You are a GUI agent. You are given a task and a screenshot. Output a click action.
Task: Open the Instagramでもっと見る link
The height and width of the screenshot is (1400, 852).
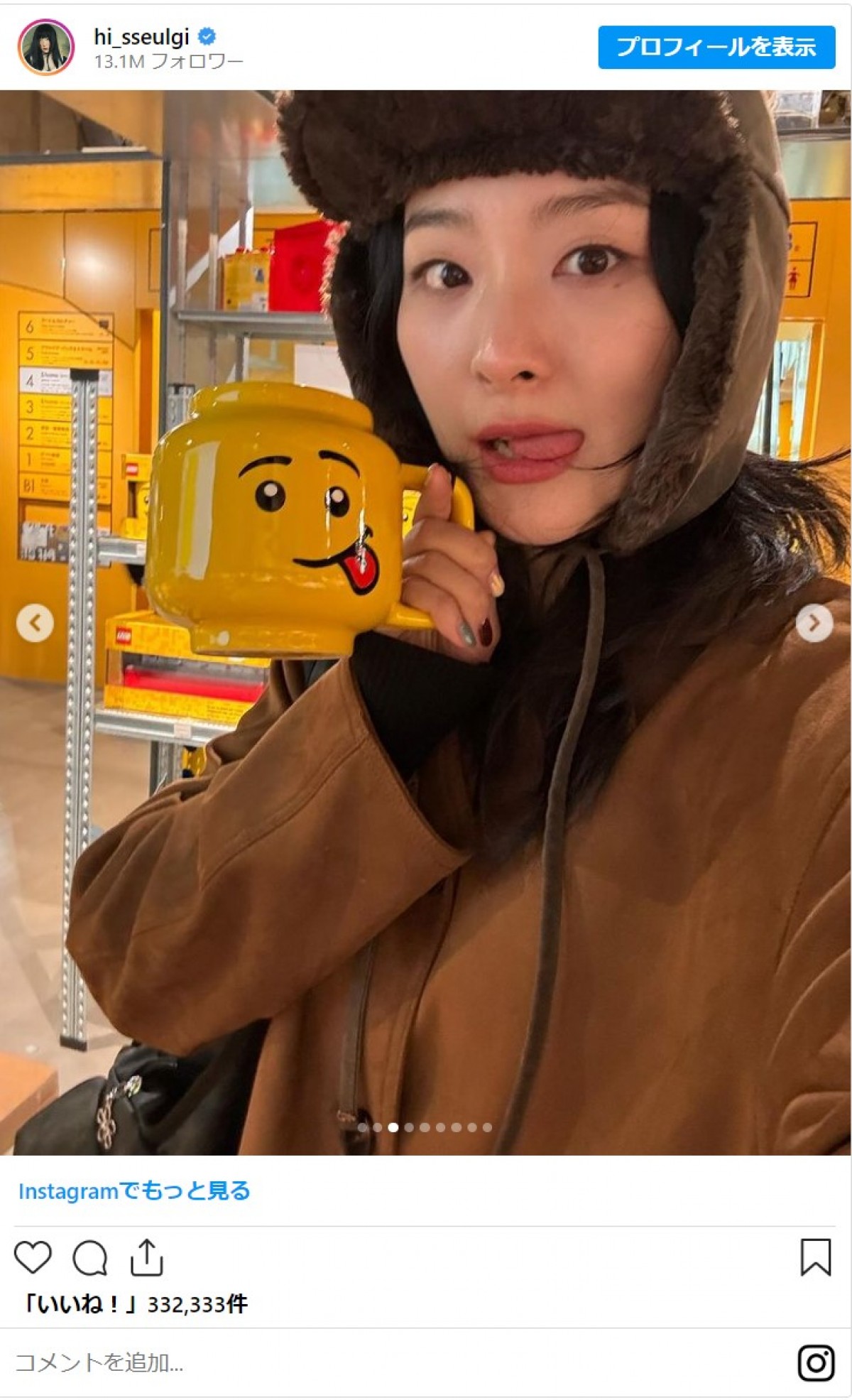134,1191
